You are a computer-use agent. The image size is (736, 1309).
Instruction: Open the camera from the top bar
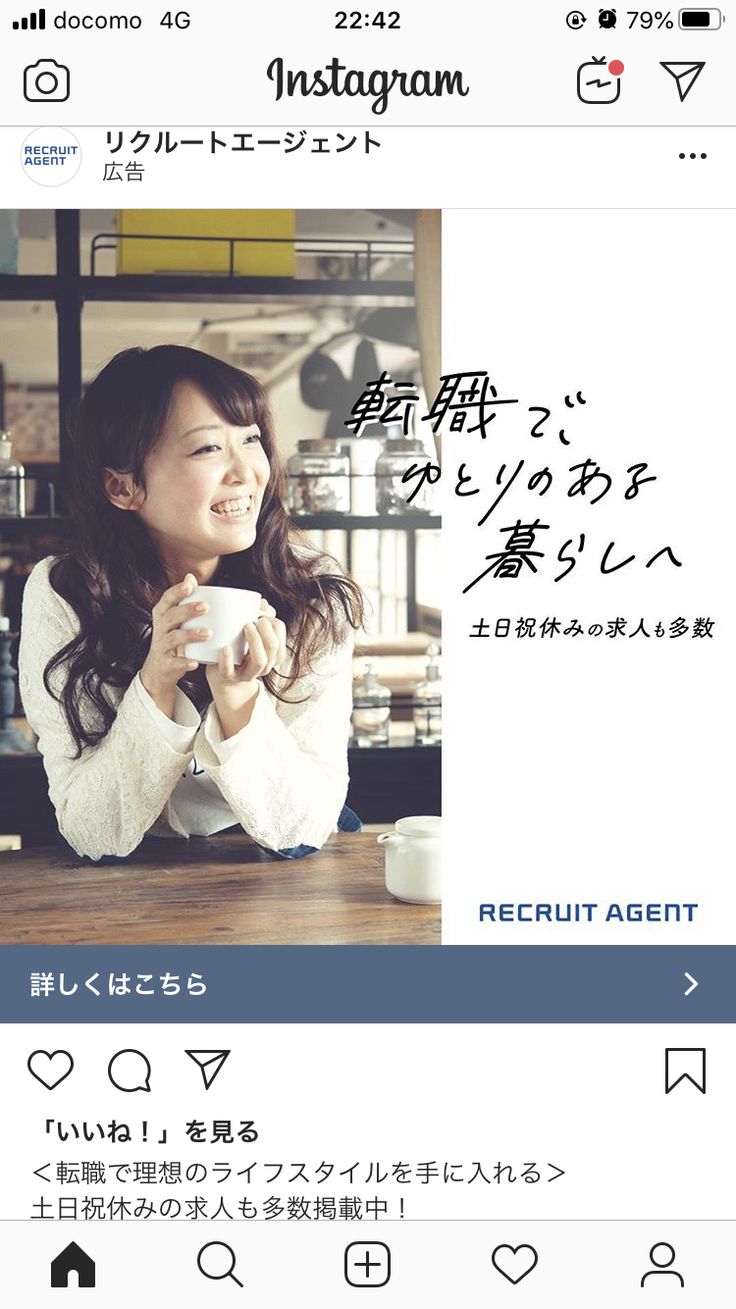pos(47,81)
